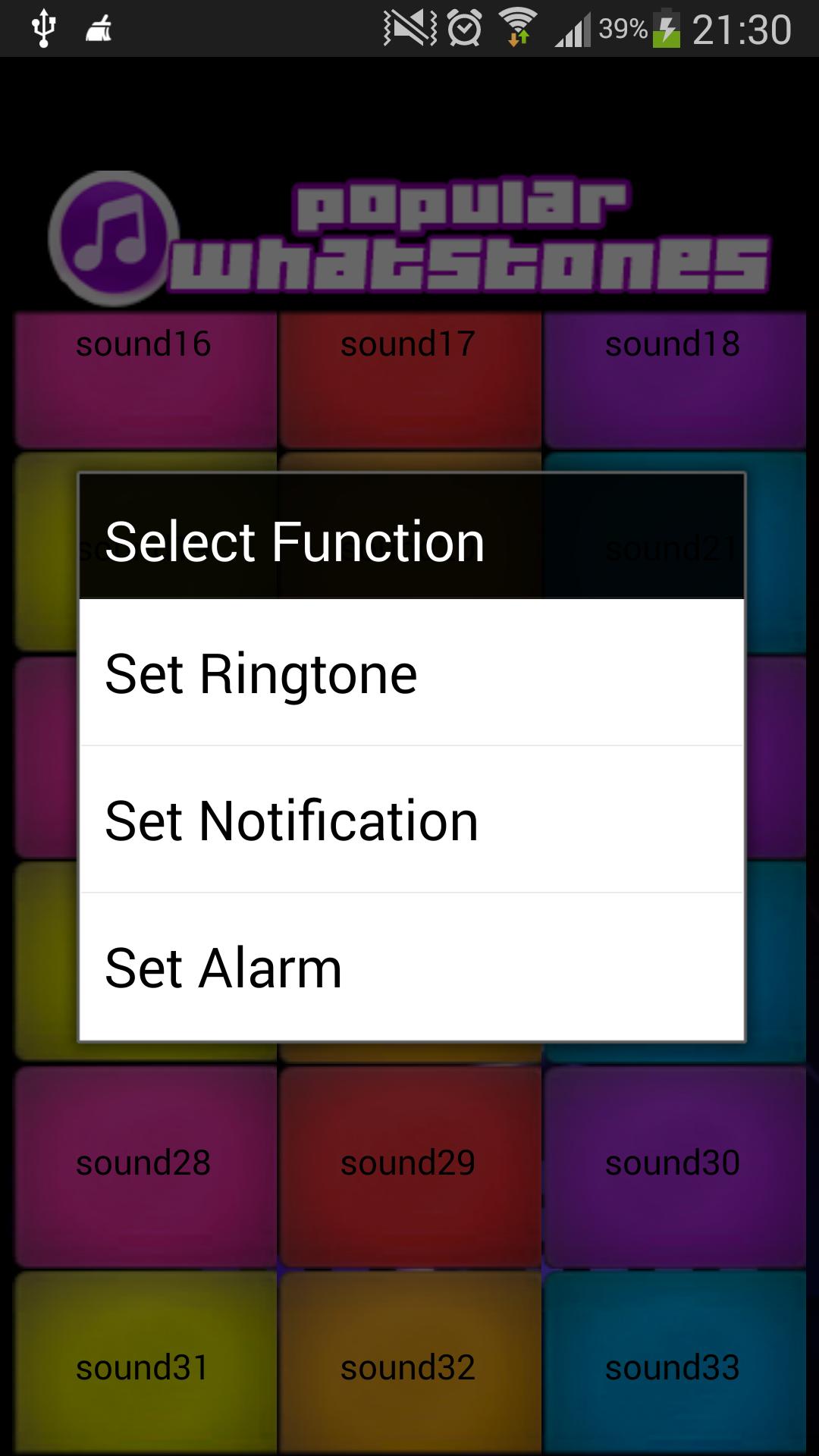
Task: Tap the sound28 pink pad
Action: tap(144, 1164)
